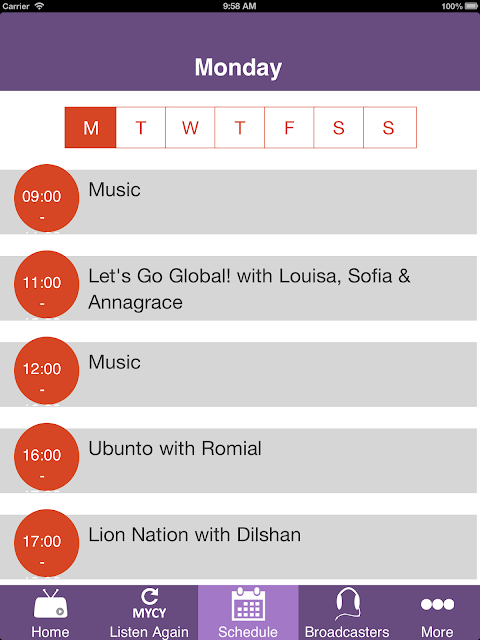
Task: View Ubunto with Romial show details
Action: pyautogui.click(x=238, y=460)
